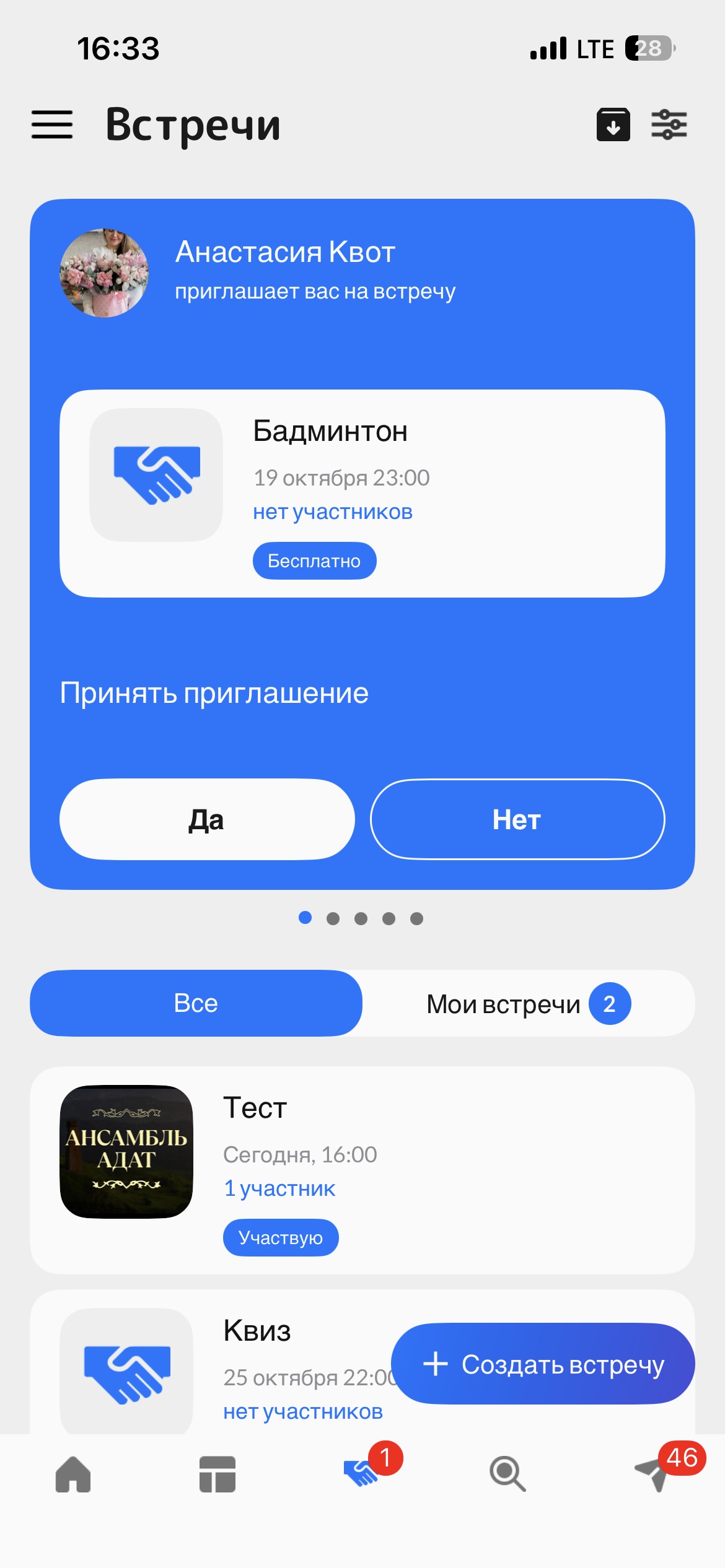The width and height of the screenshot is (725, 1568).
Task: Go to the home tab
Action: coord(73,1474)
